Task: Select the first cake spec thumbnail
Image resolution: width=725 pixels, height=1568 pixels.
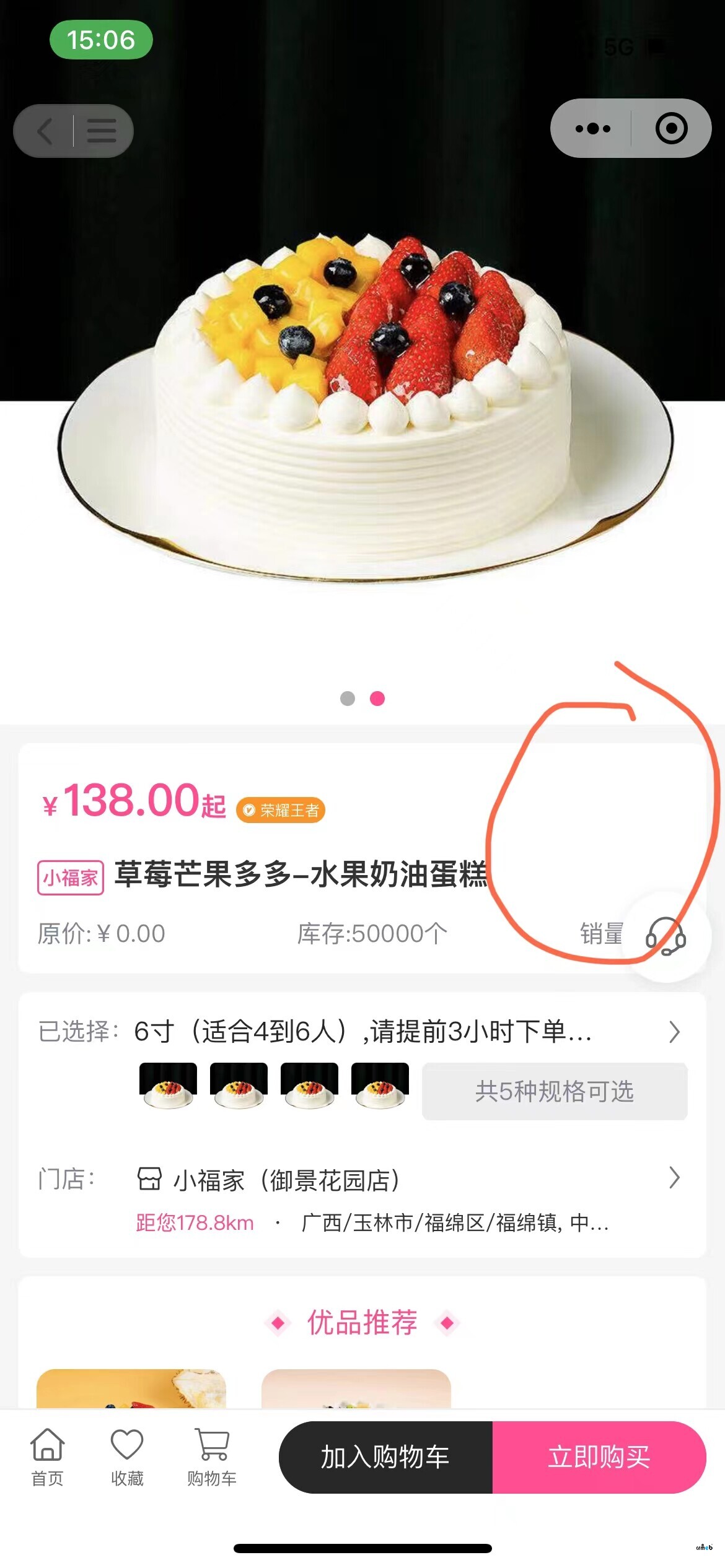Action: click(x=168, y=1086)
